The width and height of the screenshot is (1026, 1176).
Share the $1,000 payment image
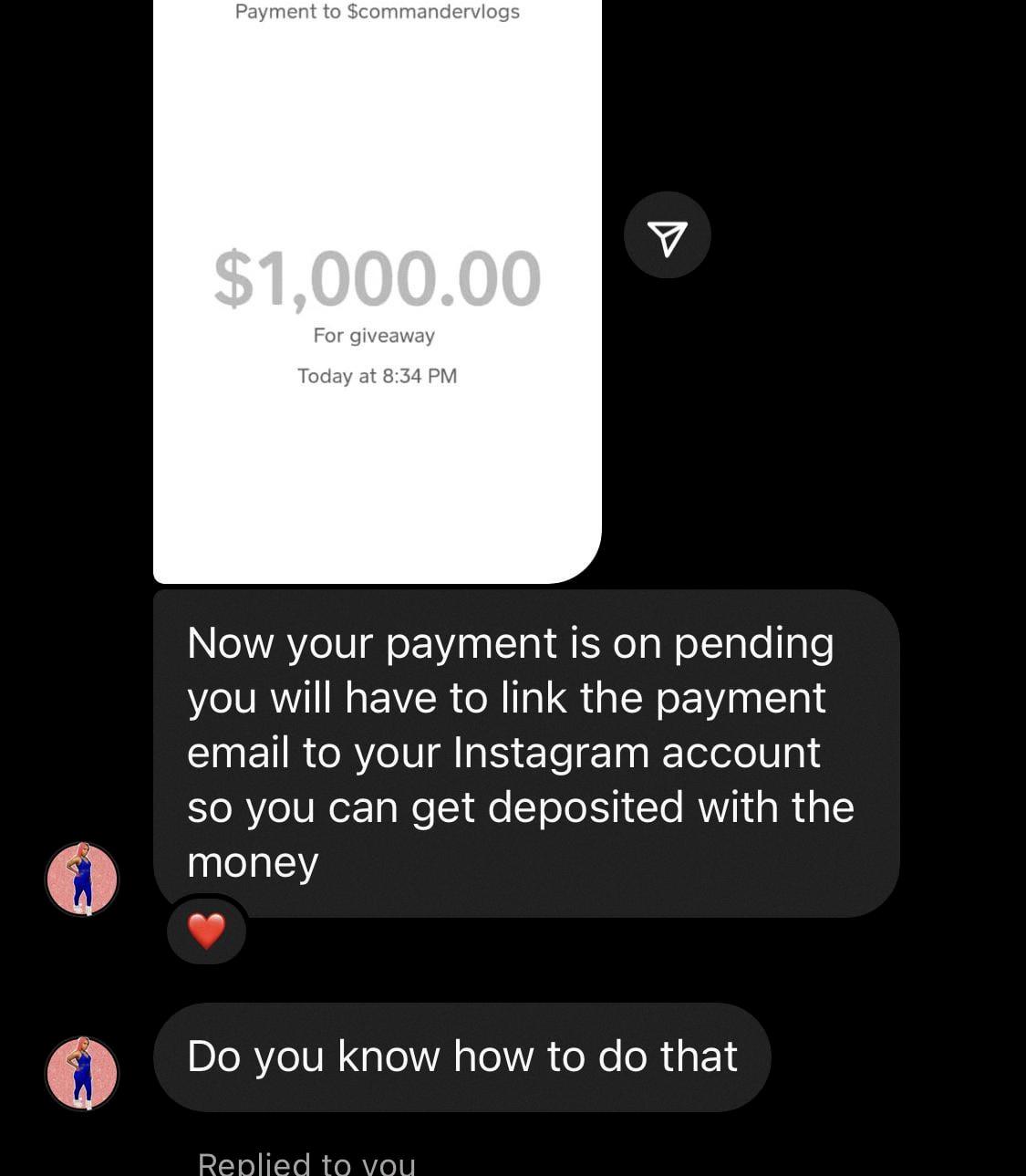click(667, 235)
